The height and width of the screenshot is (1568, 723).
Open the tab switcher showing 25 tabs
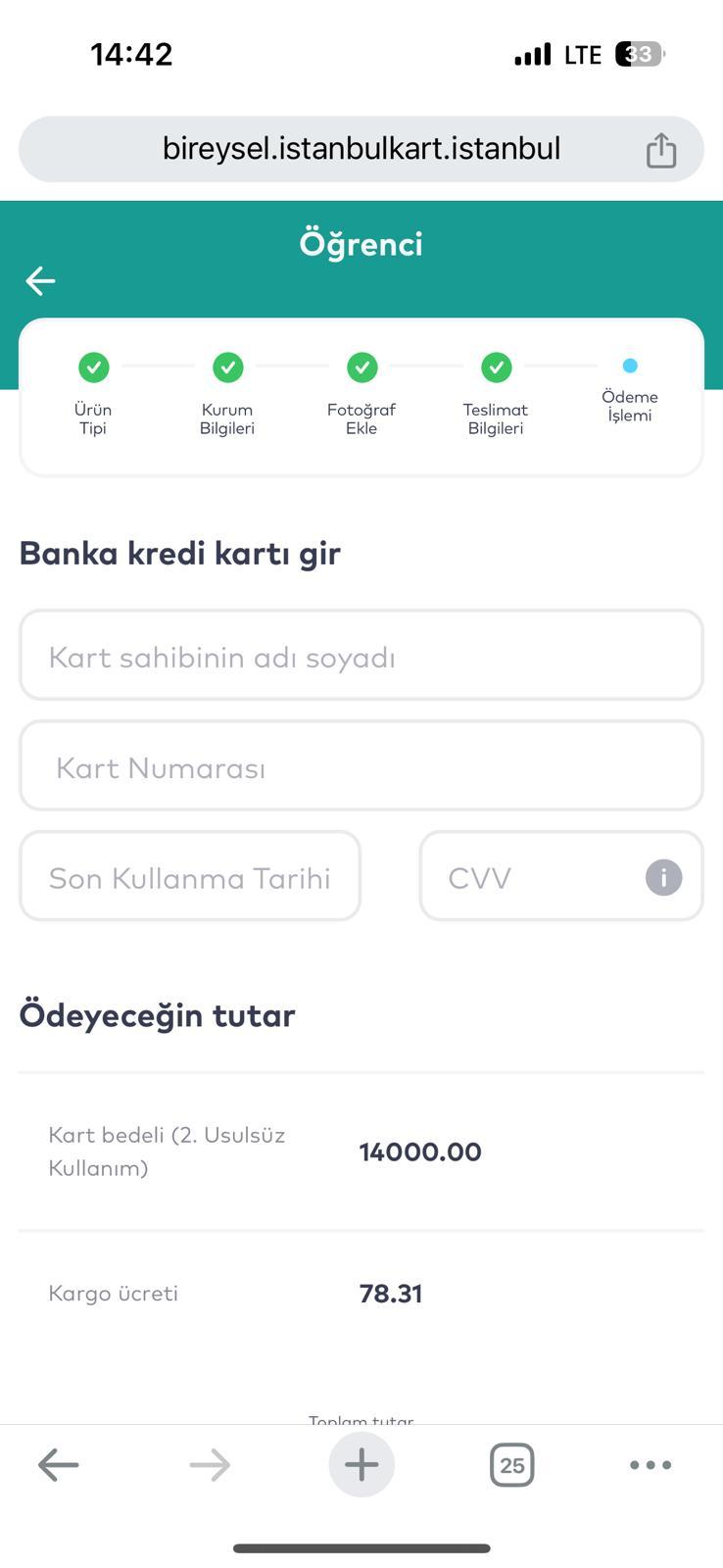(x=511, y=1464)
